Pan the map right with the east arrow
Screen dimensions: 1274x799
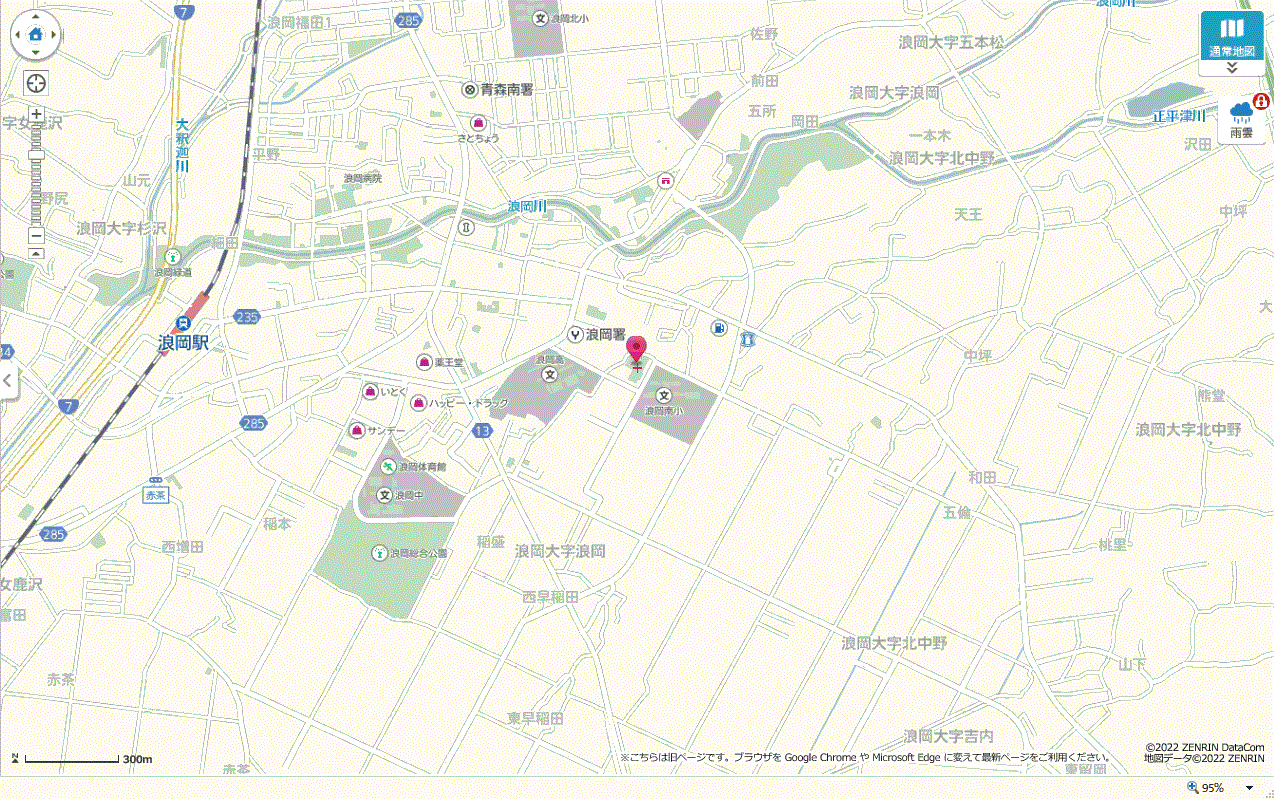pyautogui.click(x=54, y=35)
